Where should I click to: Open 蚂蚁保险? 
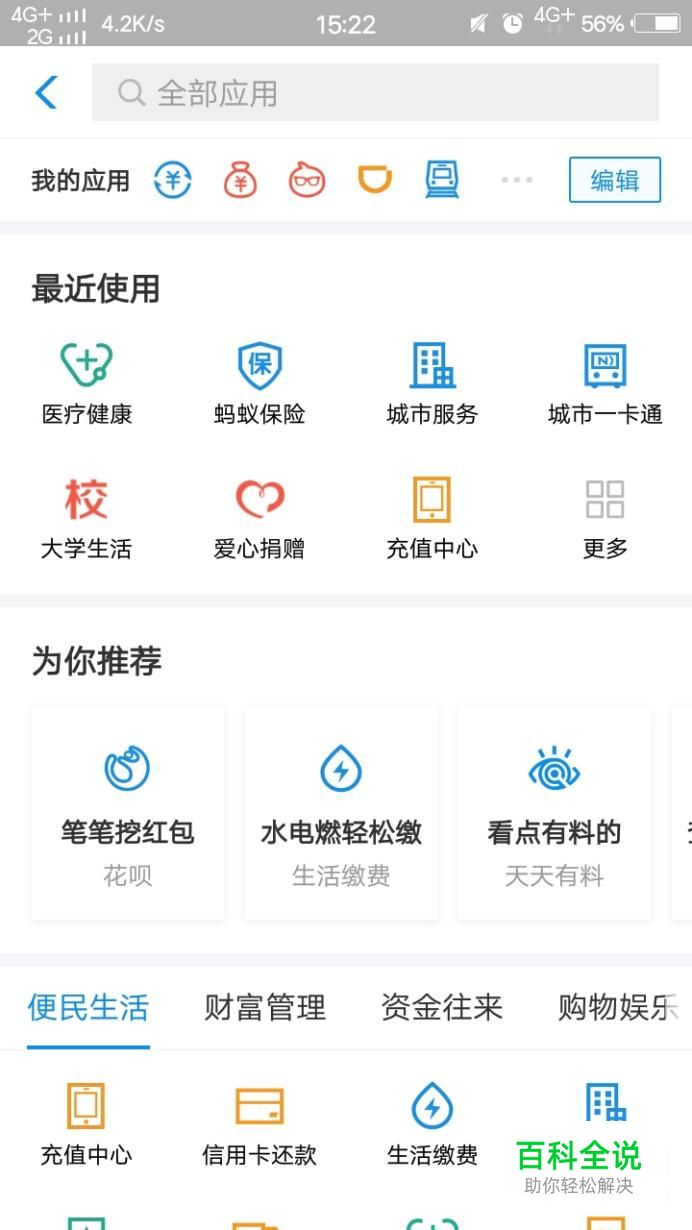[260, 384]
